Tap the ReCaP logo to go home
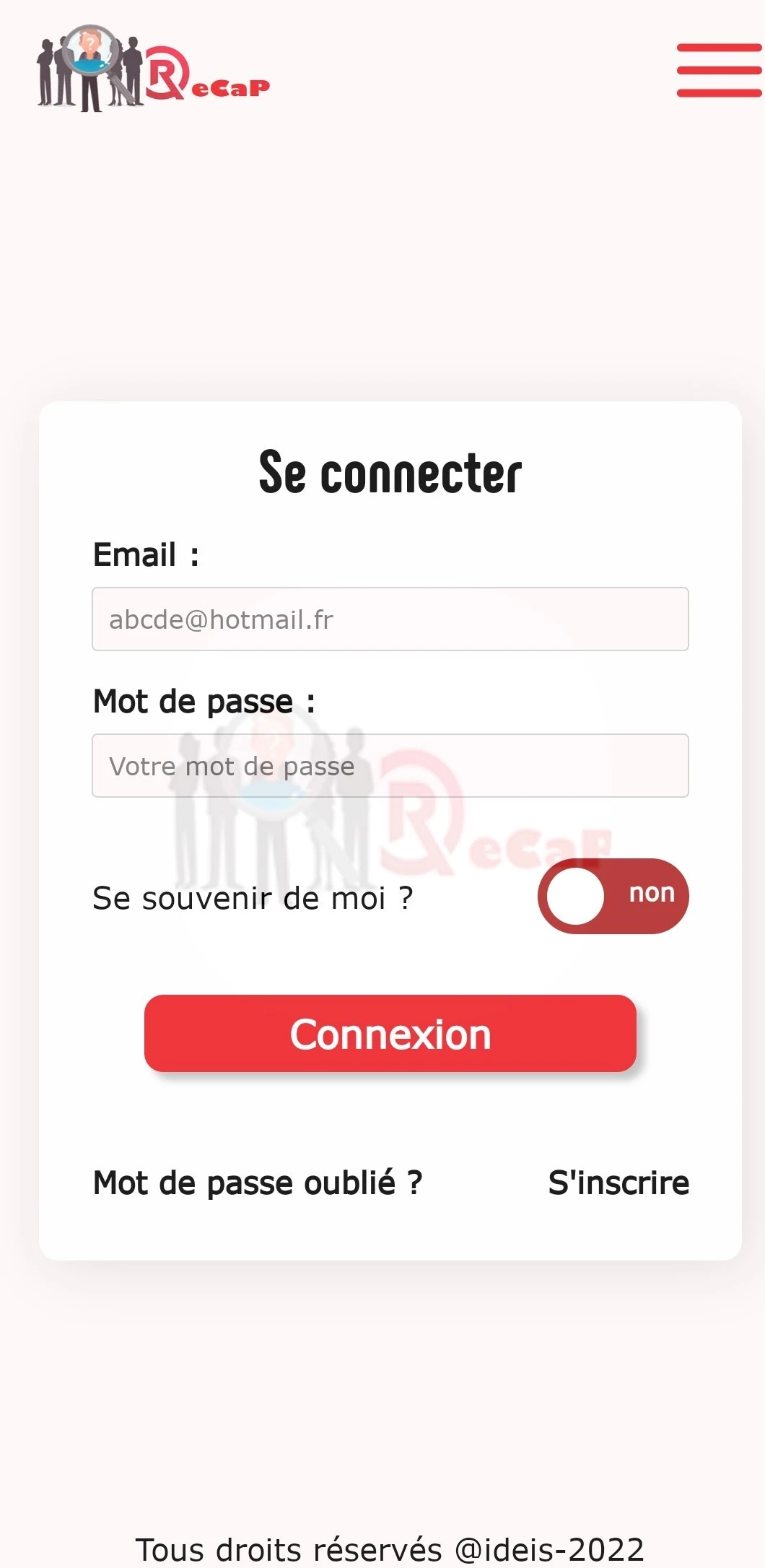The image size is (765, 1568). (x=154, y=69)
